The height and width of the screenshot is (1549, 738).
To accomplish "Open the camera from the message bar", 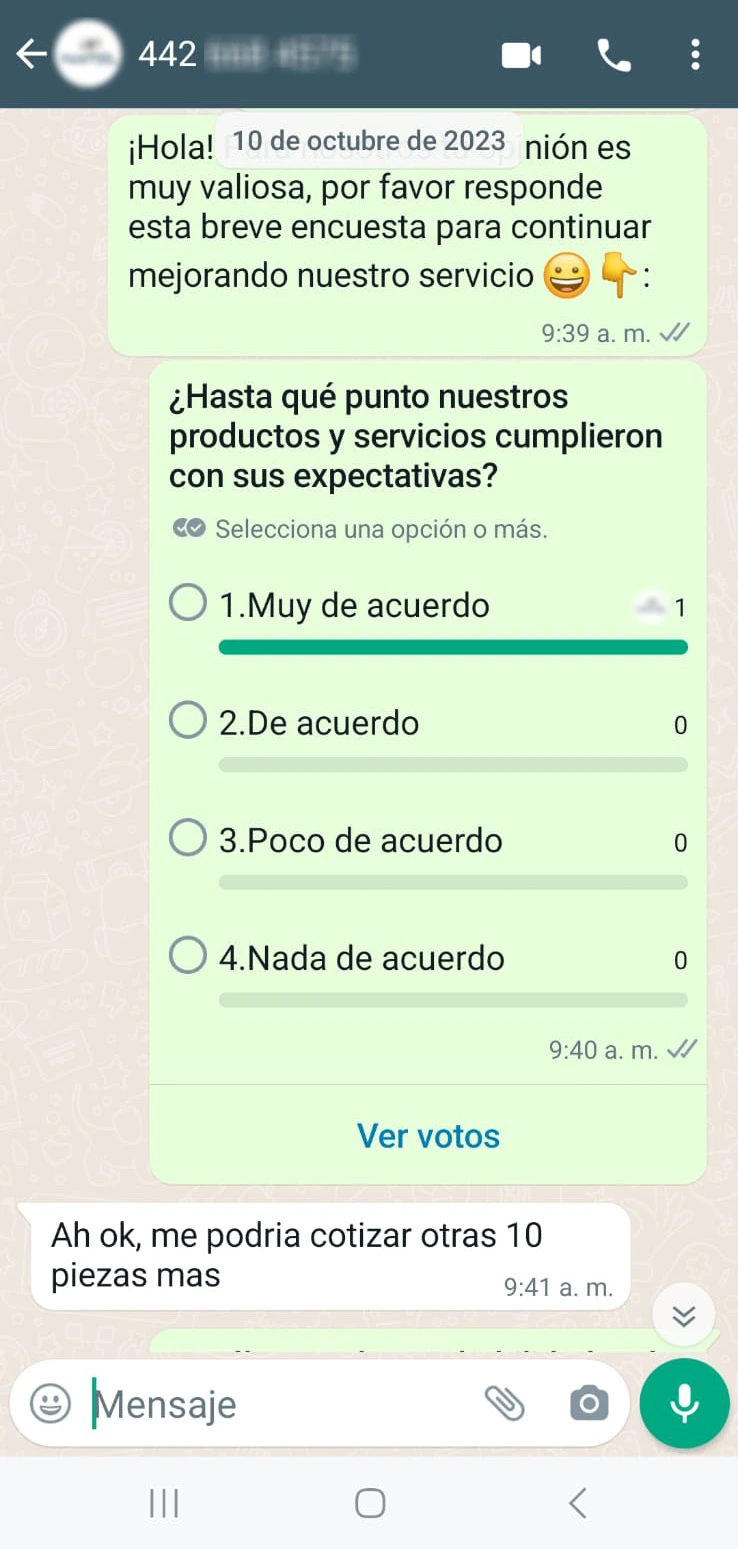I will 589,1404.
